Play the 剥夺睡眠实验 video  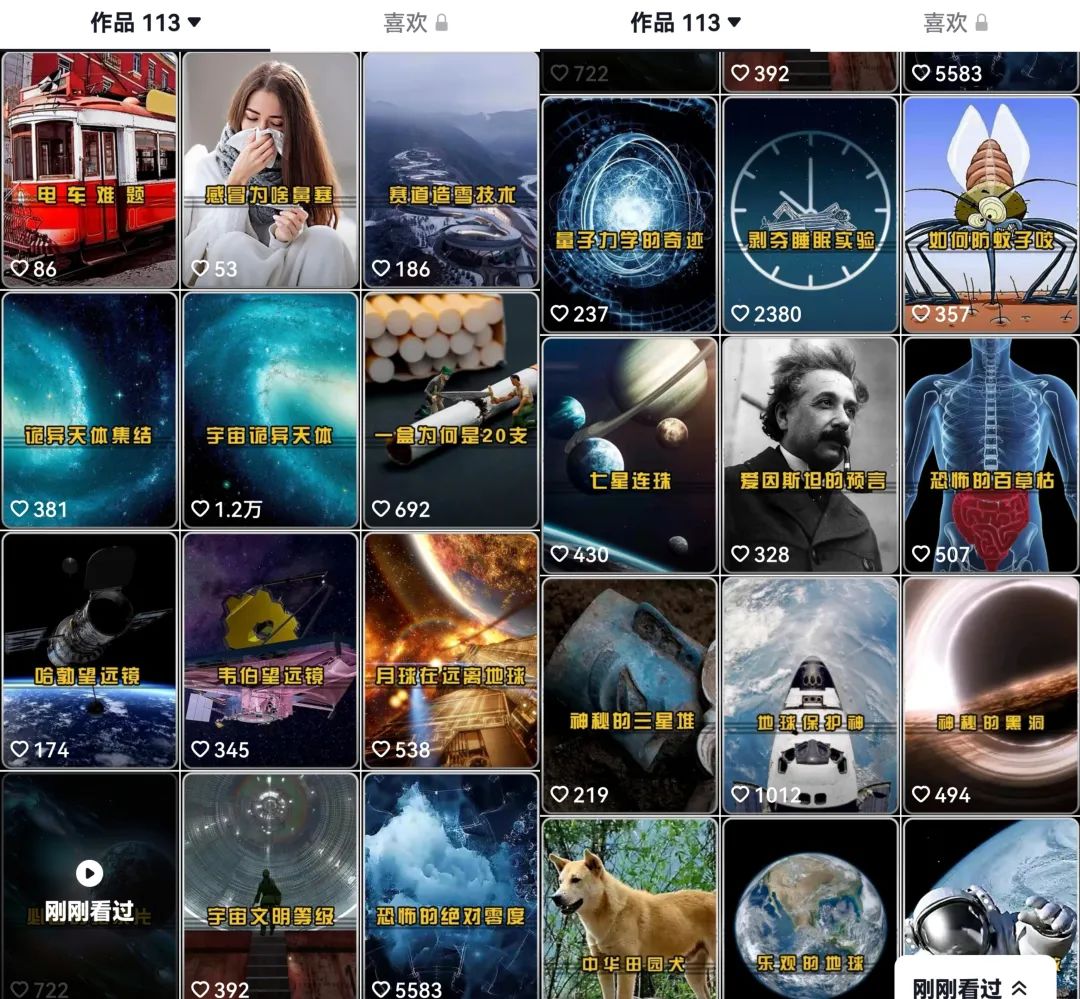click(810, 215)
